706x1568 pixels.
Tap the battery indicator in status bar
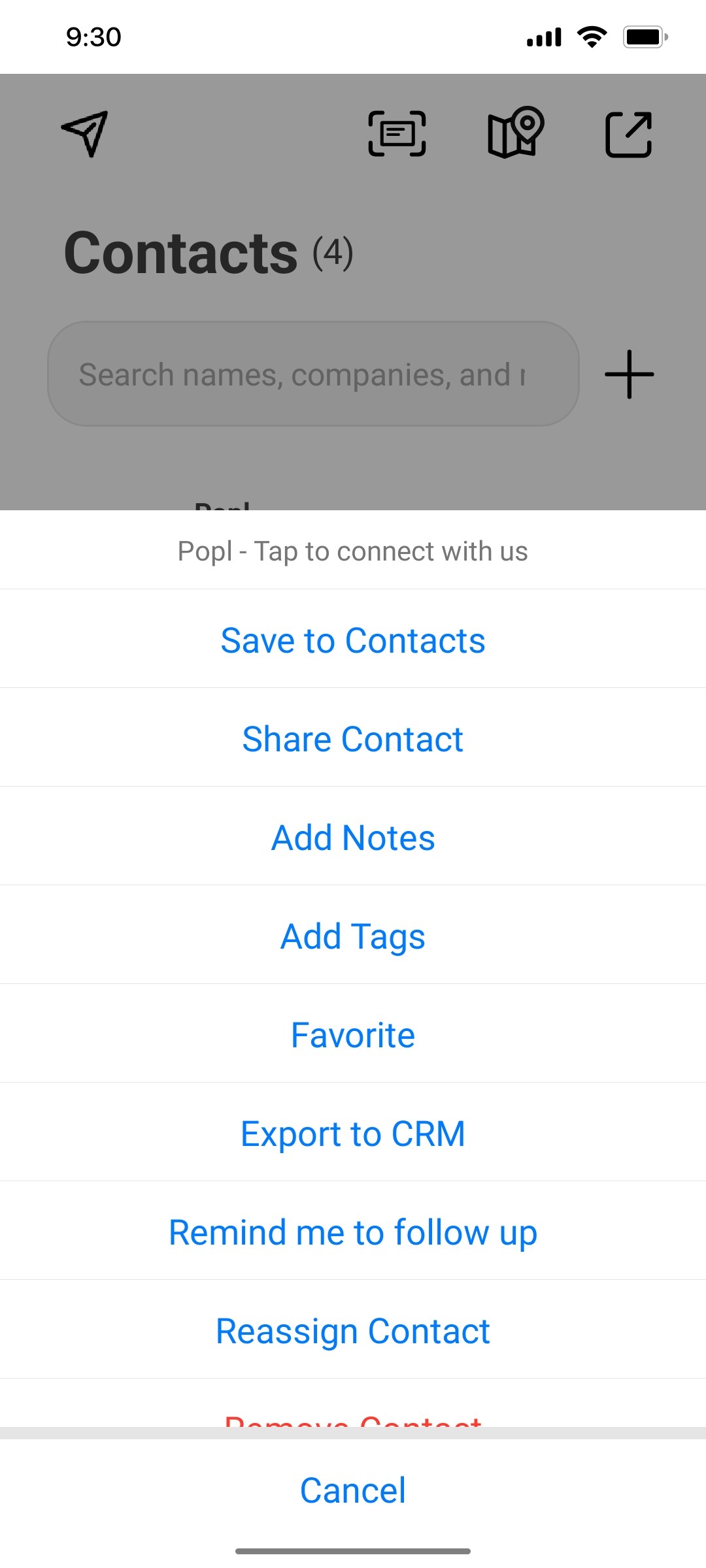point(644,37)
